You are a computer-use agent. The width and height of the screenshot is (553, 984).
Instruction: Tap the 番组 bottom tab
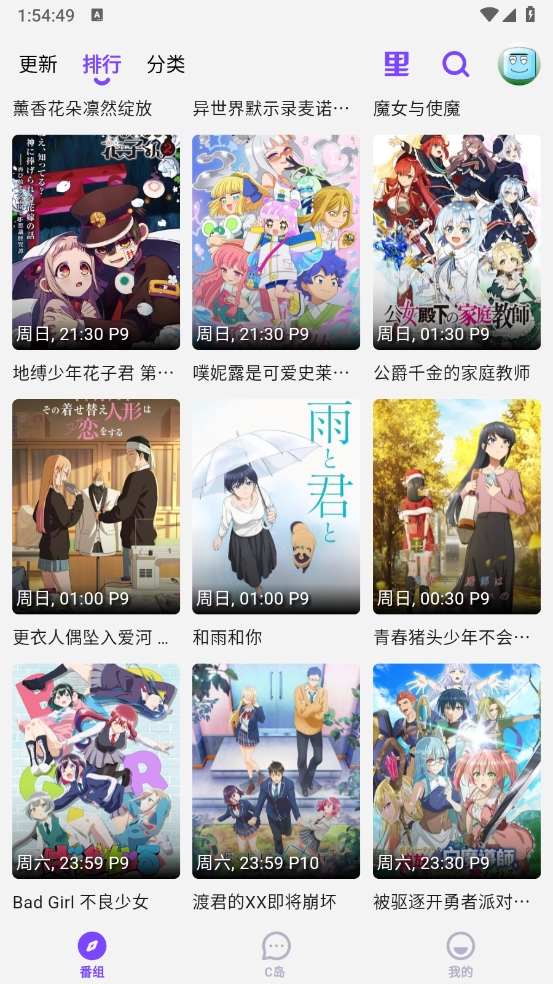click(92, 955)
